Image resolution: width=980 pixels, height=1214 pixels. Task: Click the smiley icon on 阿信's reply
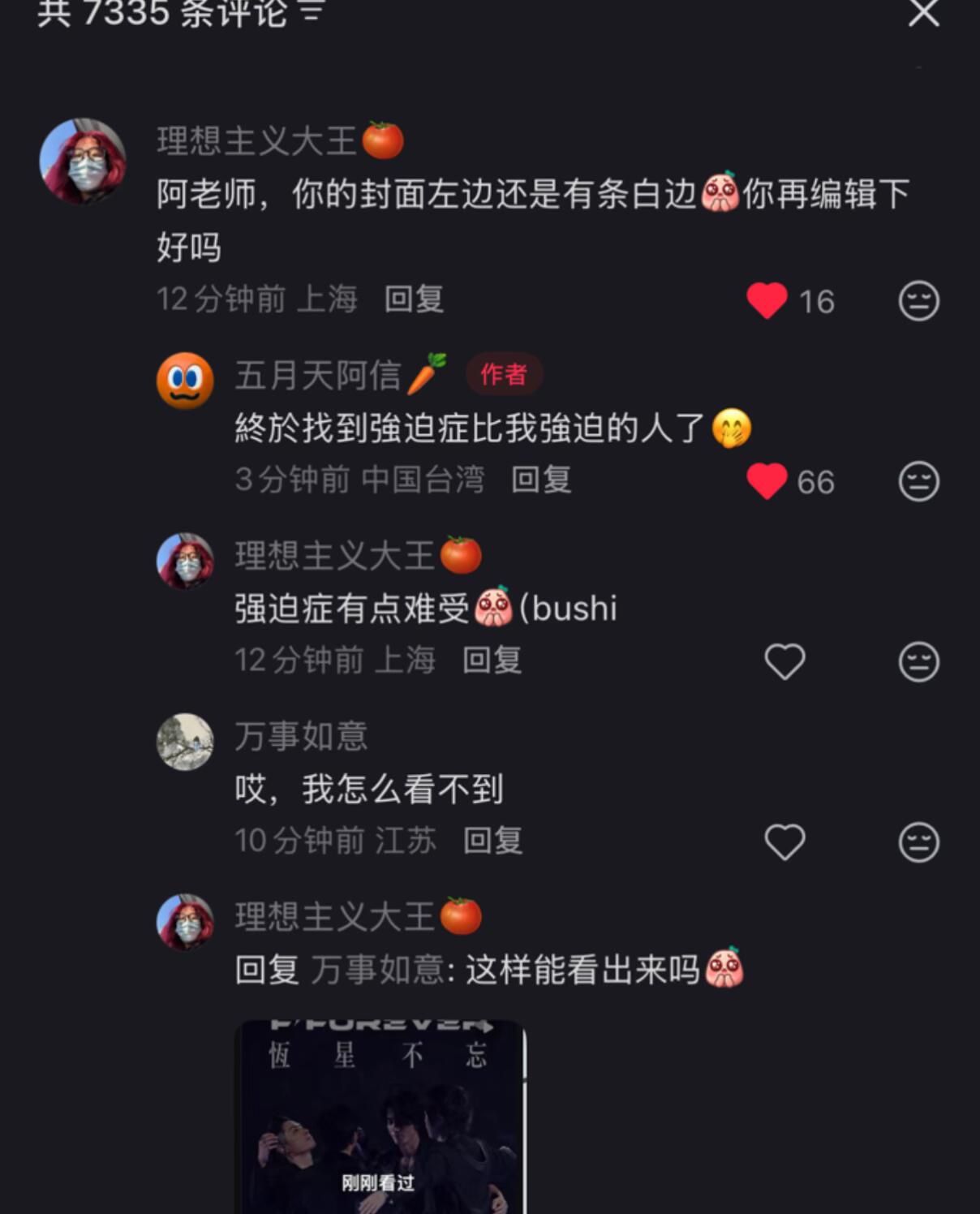[918, 480]
